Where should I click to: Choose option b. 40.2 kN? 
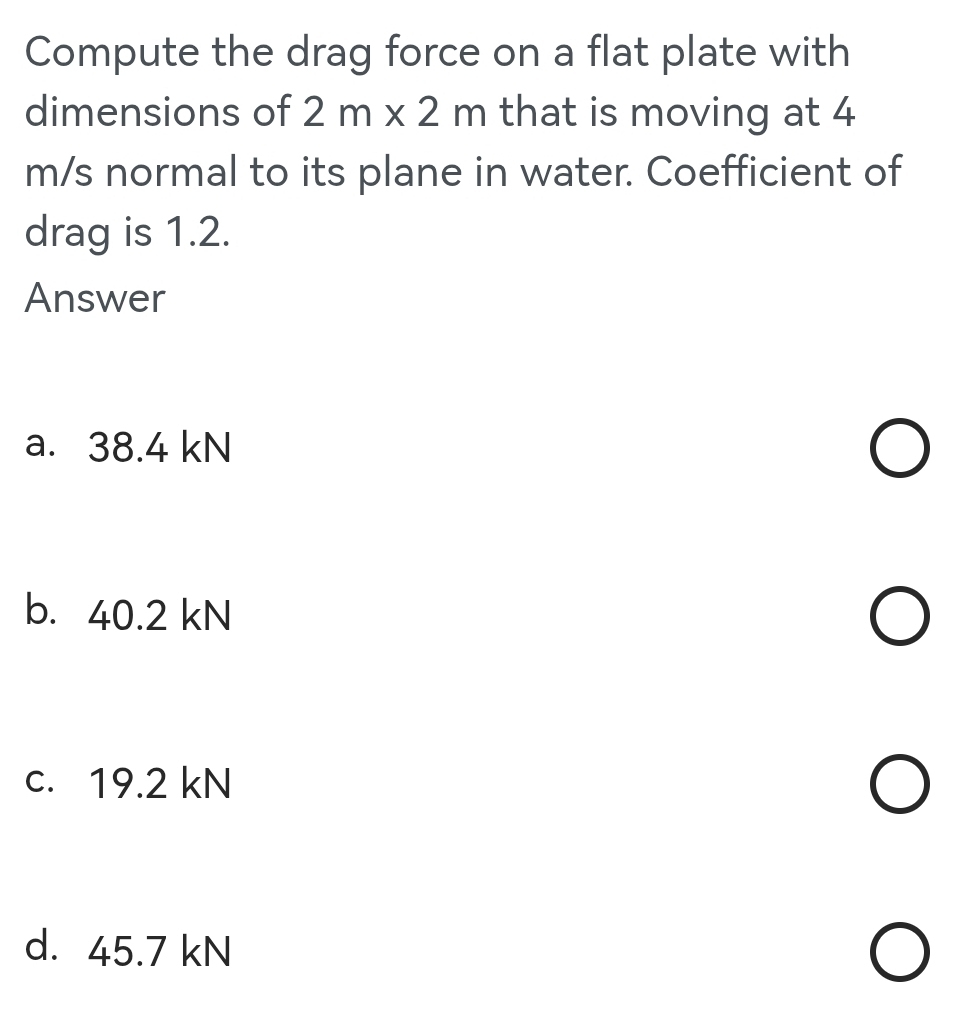(x=898, y=618)
